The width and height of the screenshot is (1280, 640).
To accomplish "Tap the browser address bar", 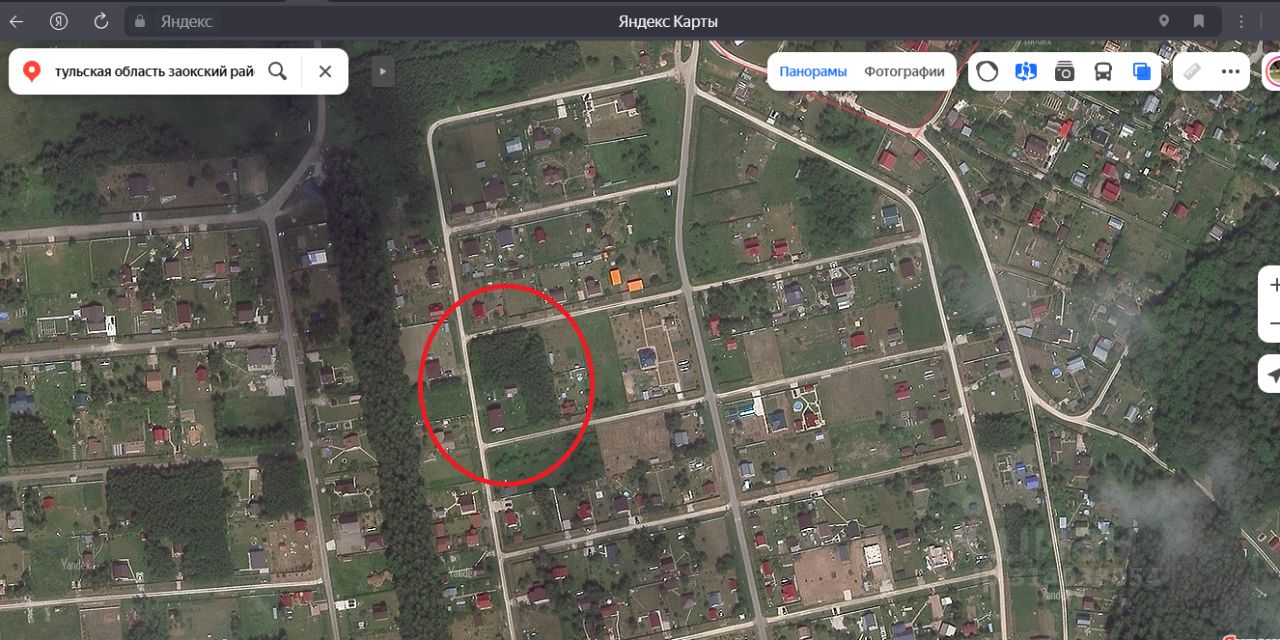I will click(640, 21).
